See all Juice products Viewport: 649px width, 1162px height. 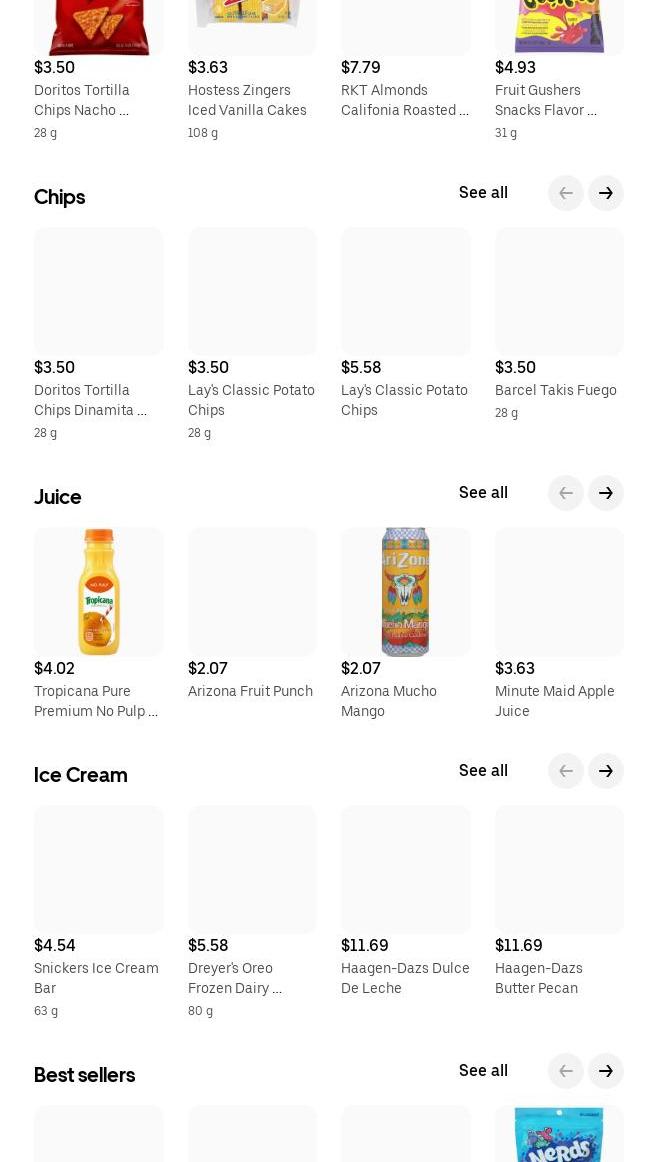click(483, 493)
